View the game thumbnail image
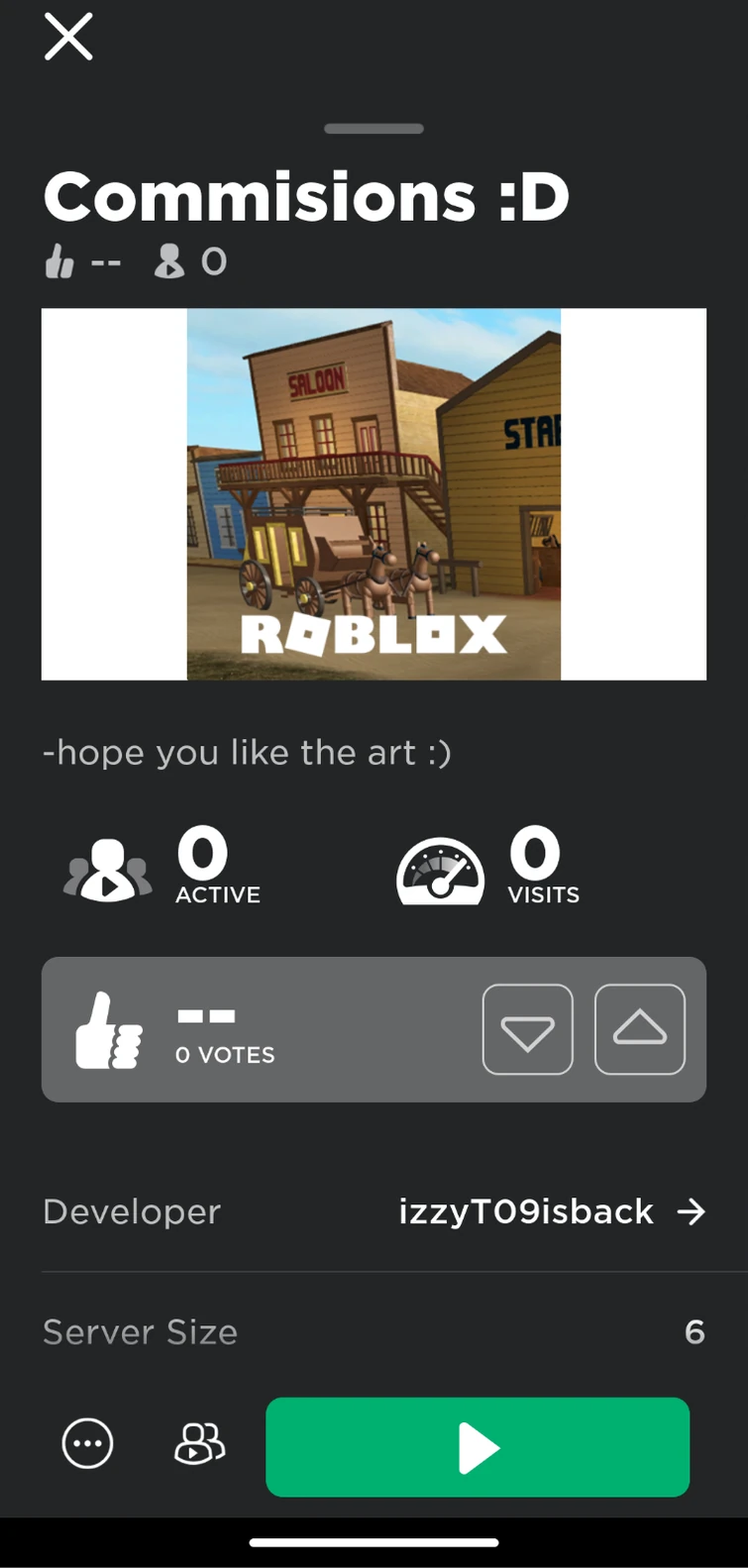 pyautogui.click(x=374, y=494)
